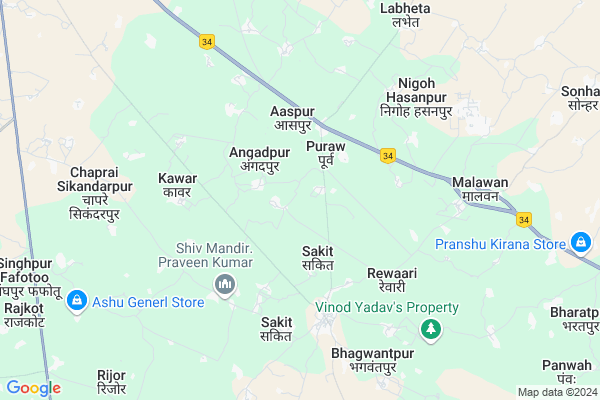The image size is (600, 400).
Task: Open the Pranshu Kirana Store marker
Action: click(580, 242)
